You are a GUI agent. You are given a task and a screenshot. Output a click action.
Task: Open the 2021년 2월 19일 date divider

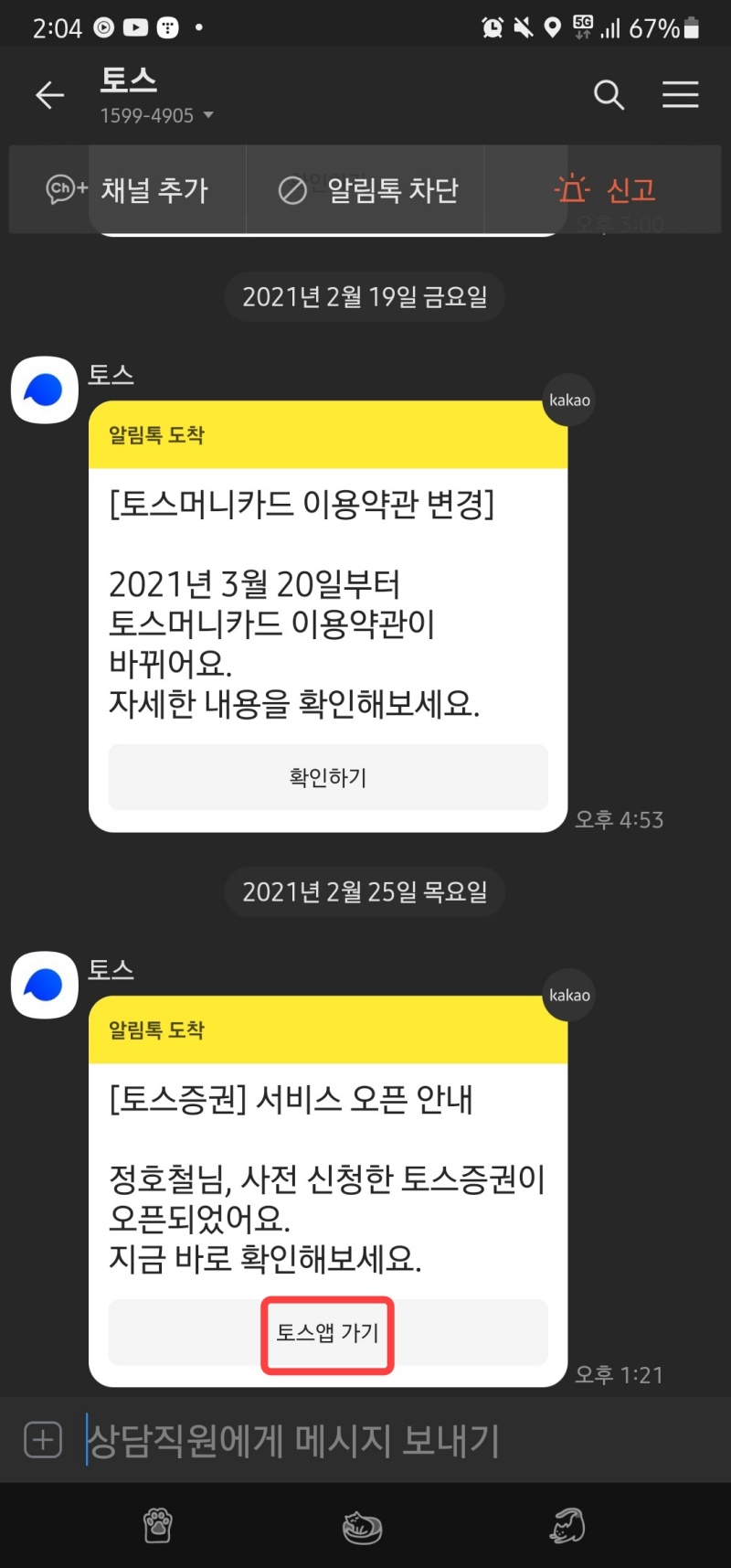click(364, 295)
